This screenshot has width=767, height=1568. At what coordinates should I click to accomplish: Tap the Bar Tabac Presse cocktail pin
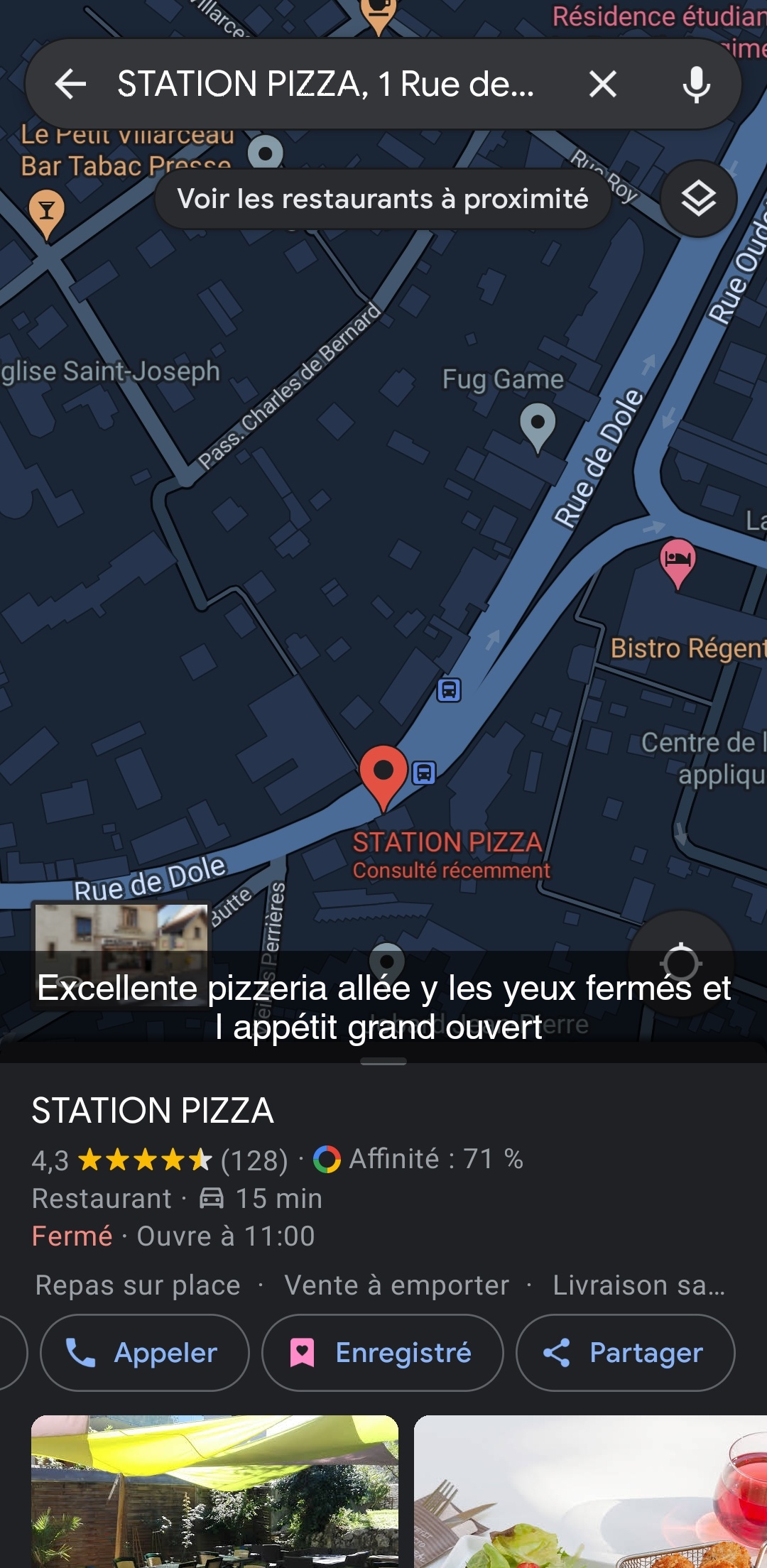[47, 212]
